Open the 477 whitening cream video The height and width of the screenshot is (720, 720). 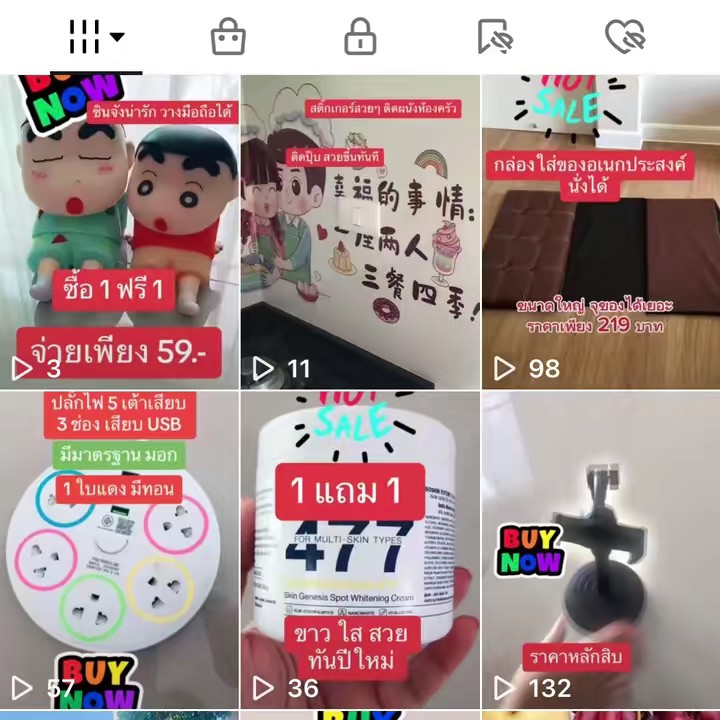tap(360, 550)
